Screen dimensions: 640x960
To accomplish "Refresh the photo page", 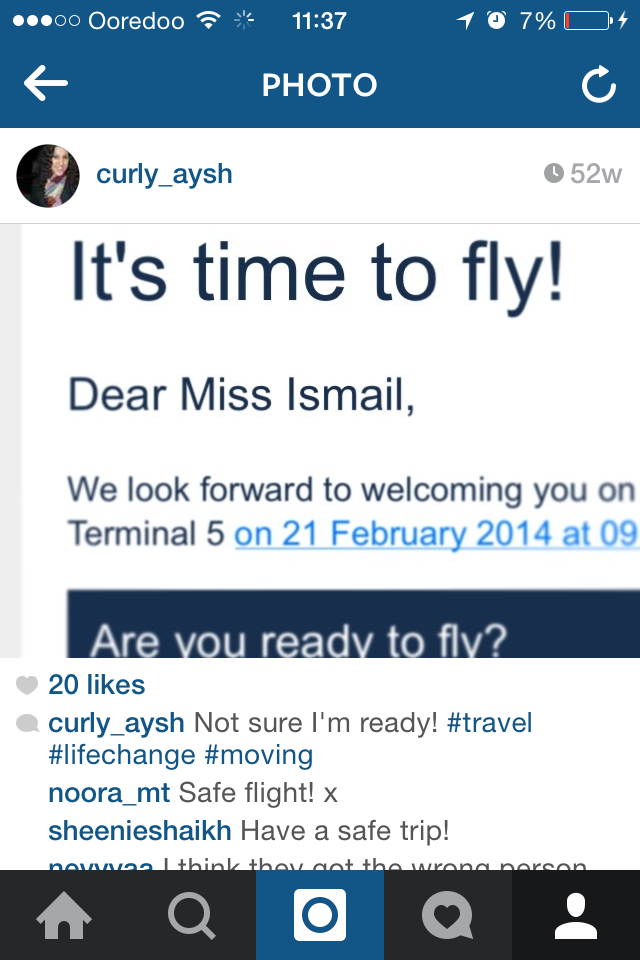I will point(598,86).
